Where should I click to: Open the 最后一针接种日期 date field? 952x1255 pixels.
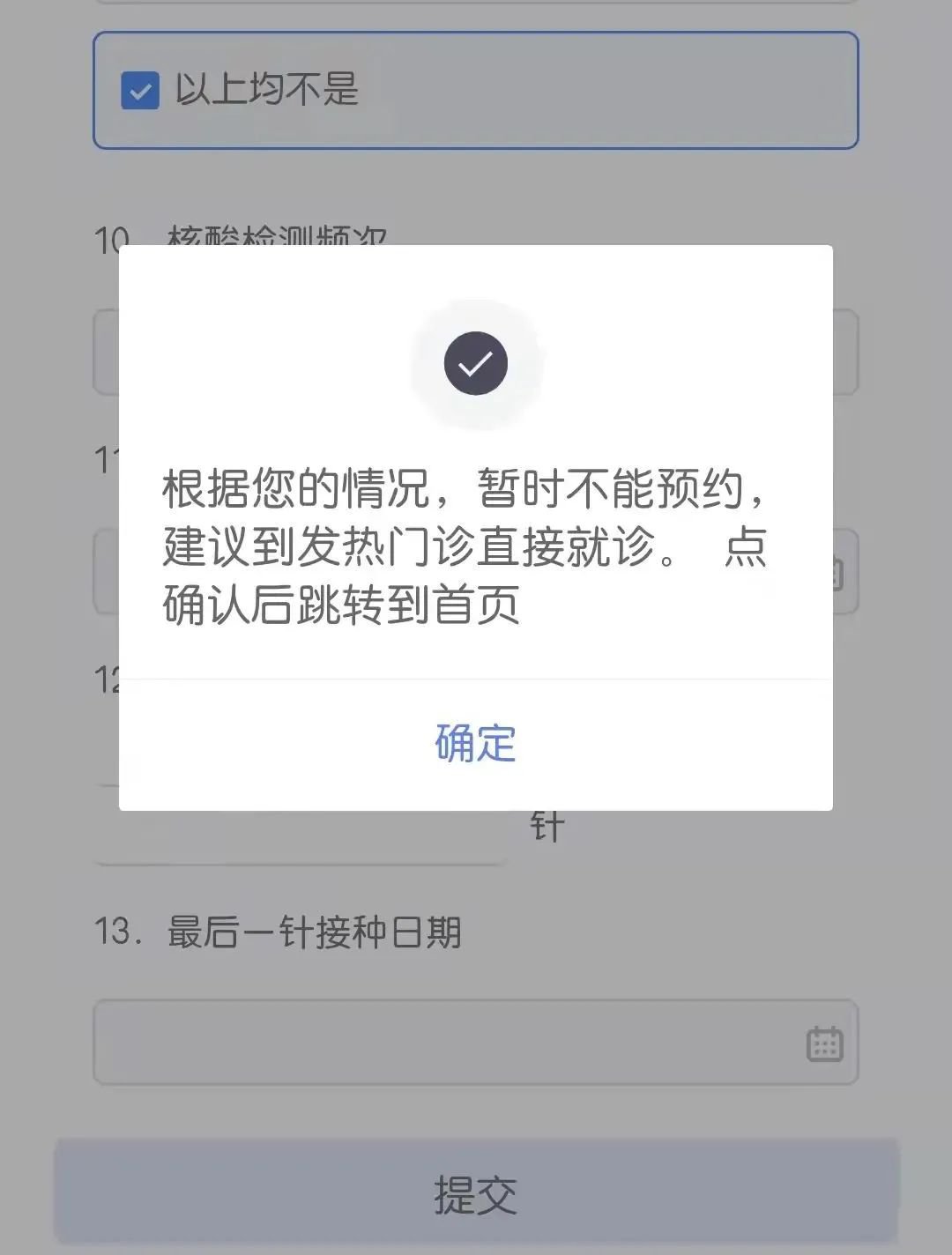[475, 1042]
